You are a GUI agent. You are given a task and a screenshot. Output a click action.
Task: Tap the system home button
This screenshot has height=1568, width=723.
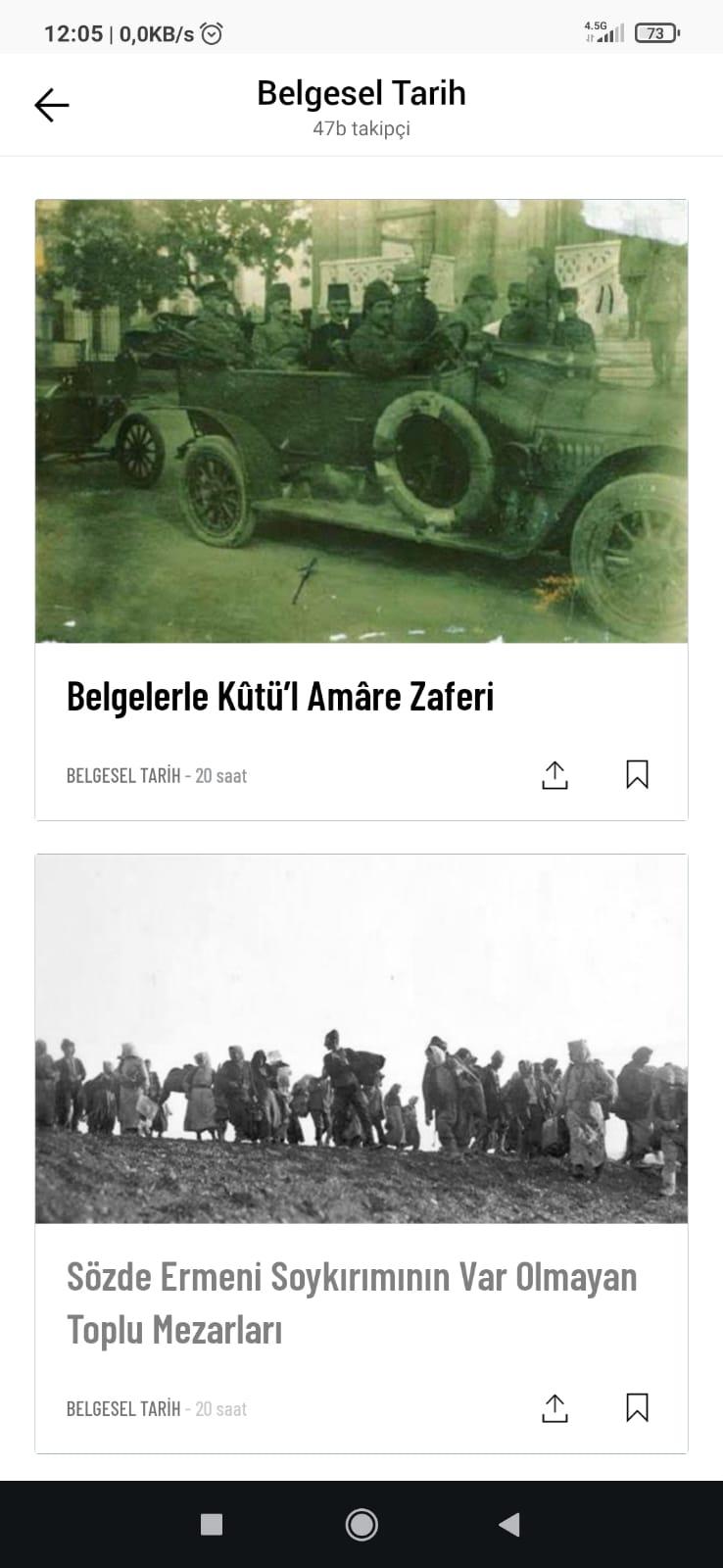(361, 1524)
